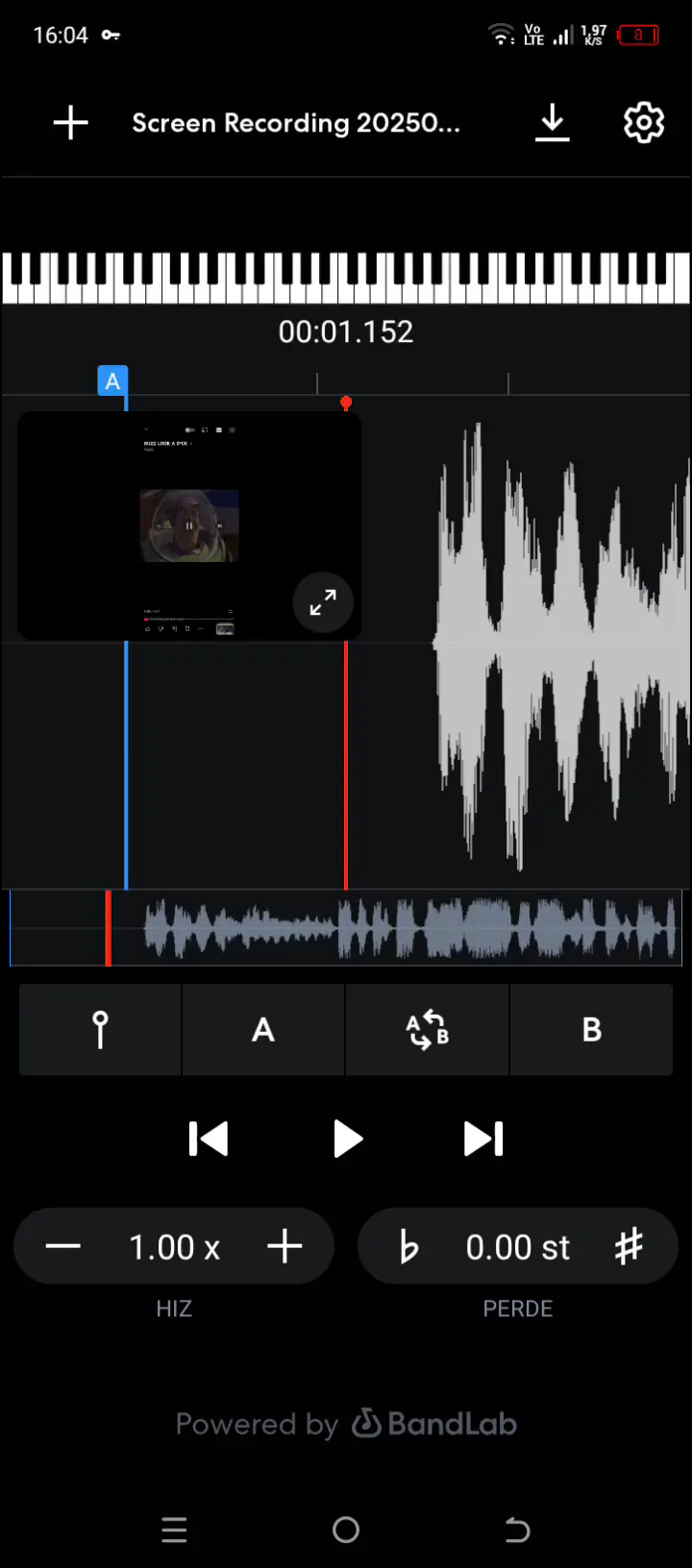Start playback with the play button
The width and height of the screenshot is (692, 1568).
347,1139
